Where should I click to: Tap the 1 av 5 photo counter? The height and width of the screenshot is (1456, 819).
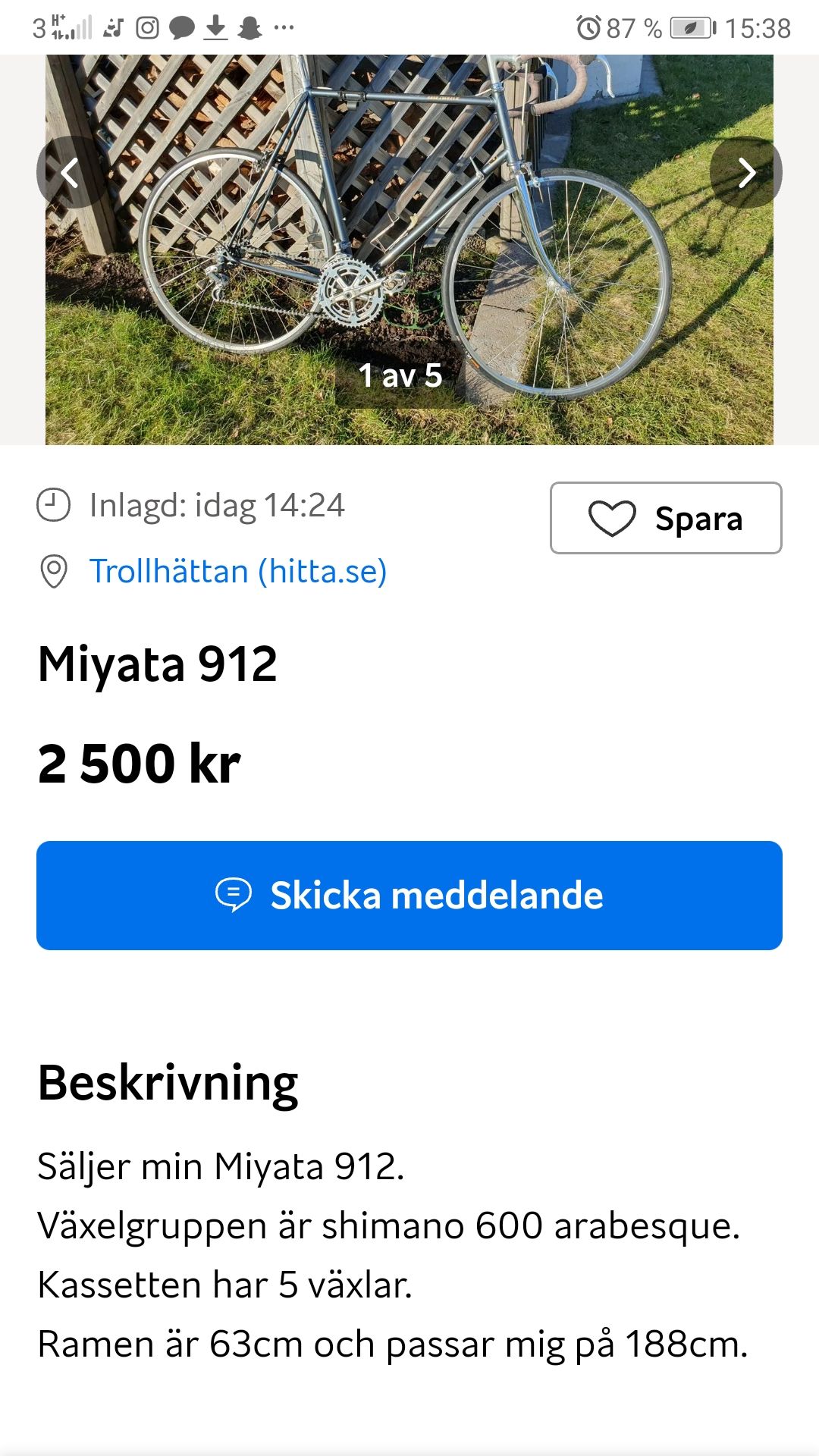click(x=403, y=377)
